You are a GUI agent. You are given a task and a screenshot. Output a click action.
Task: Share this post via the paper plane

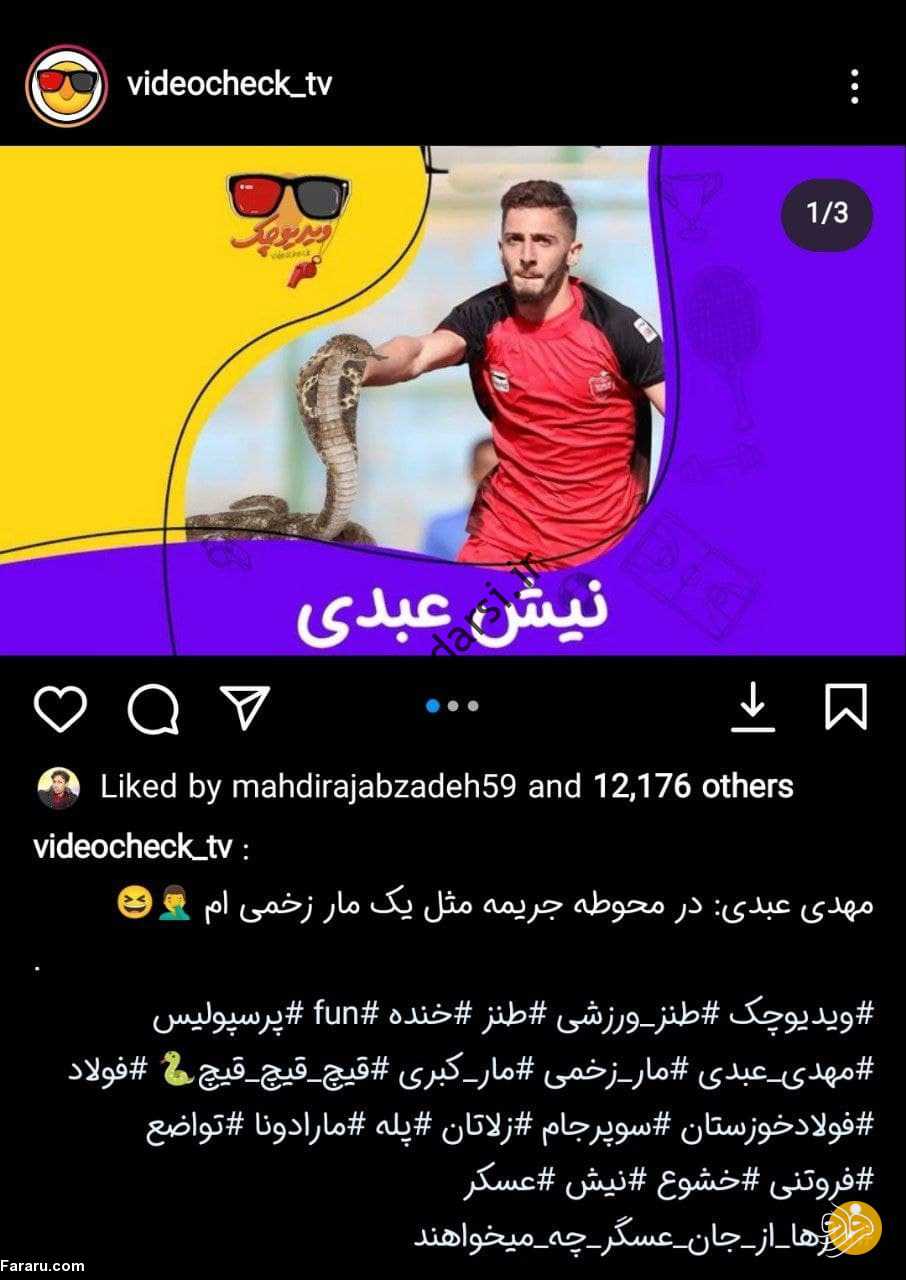[246, 709]
